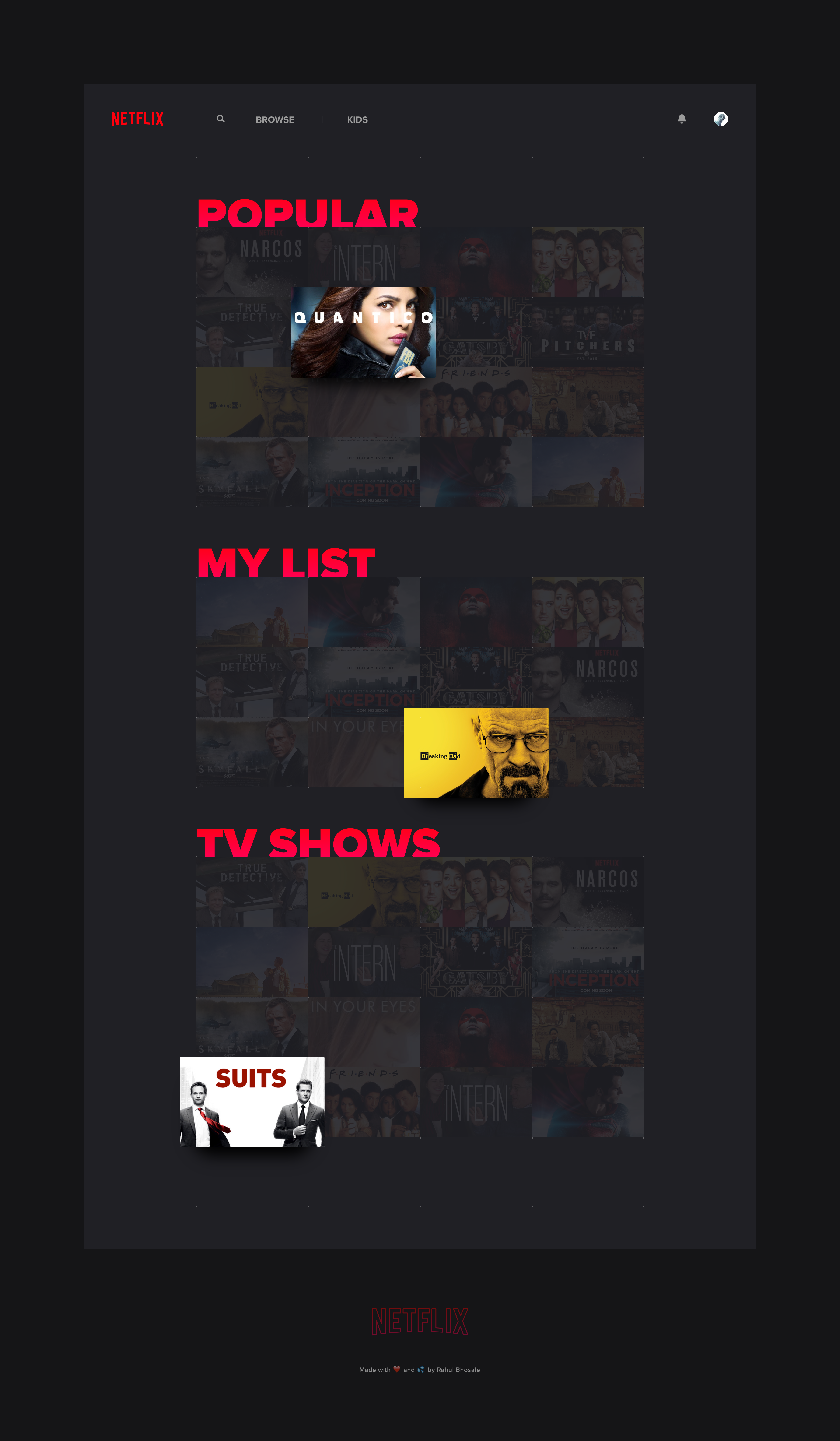Open the Friends tile under TV Shows
840x1441 pixels.
click(x=372, y=1102)
